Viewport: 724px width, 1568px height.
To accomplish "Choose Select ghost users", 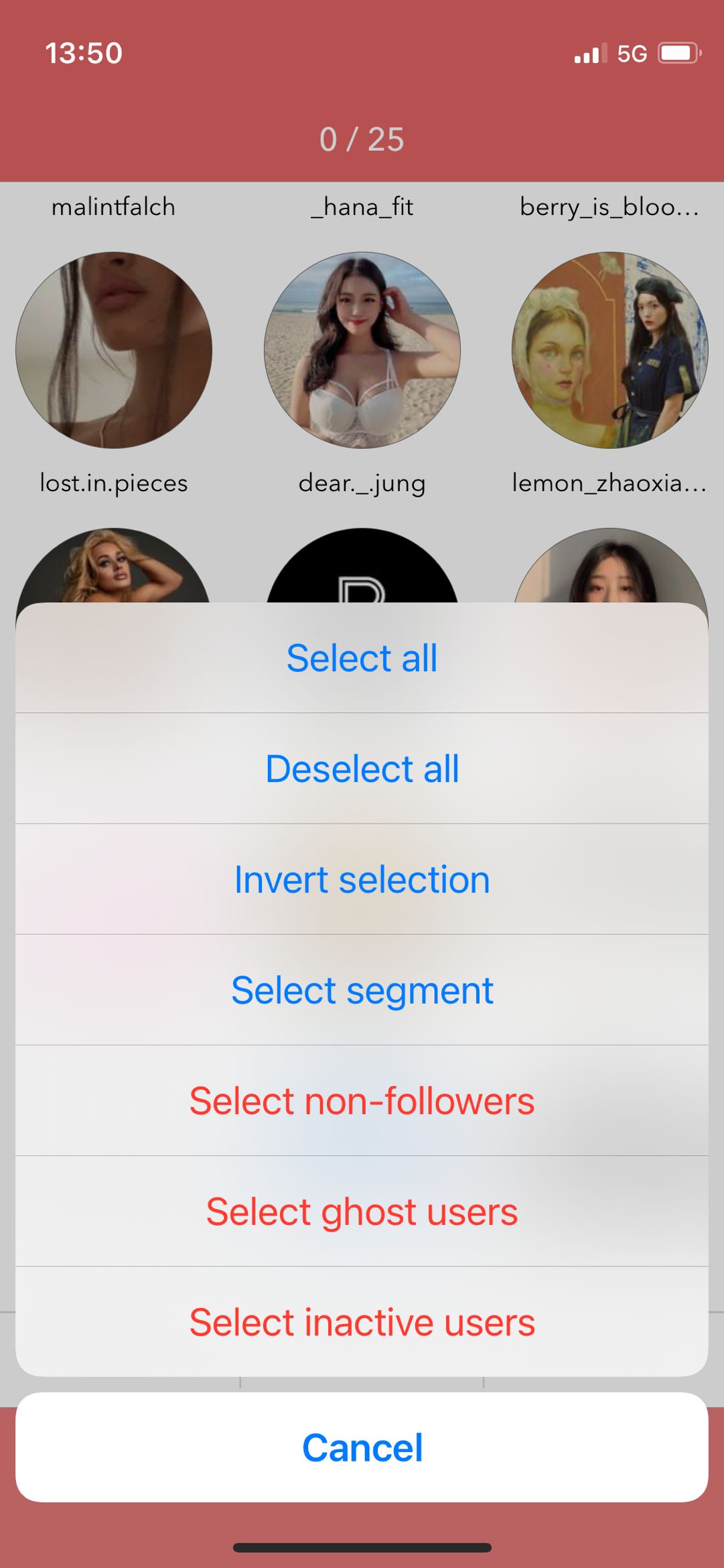I will tap(362, 1211).
